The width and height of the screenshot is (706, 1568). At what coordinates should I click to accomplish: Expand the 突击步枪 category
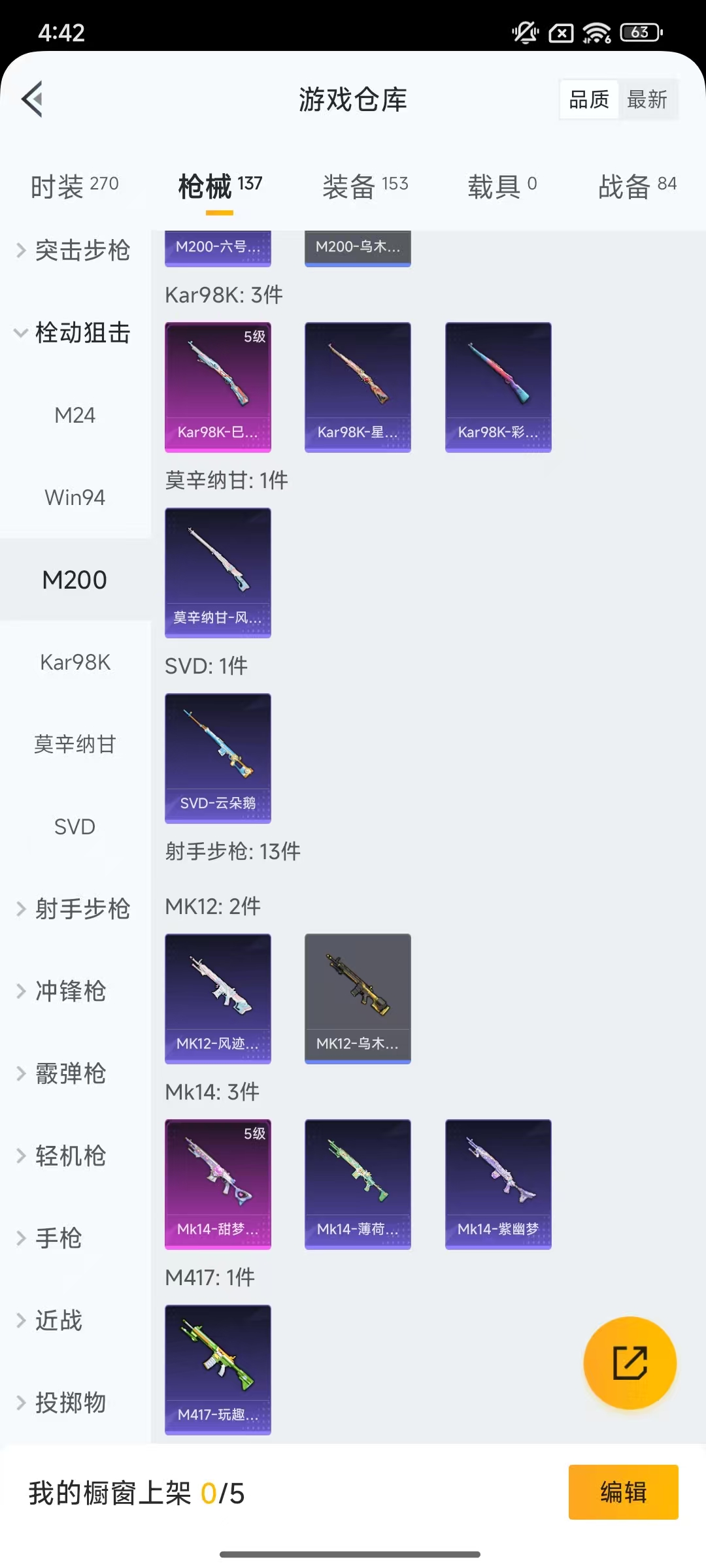click(x=75, y=250)
